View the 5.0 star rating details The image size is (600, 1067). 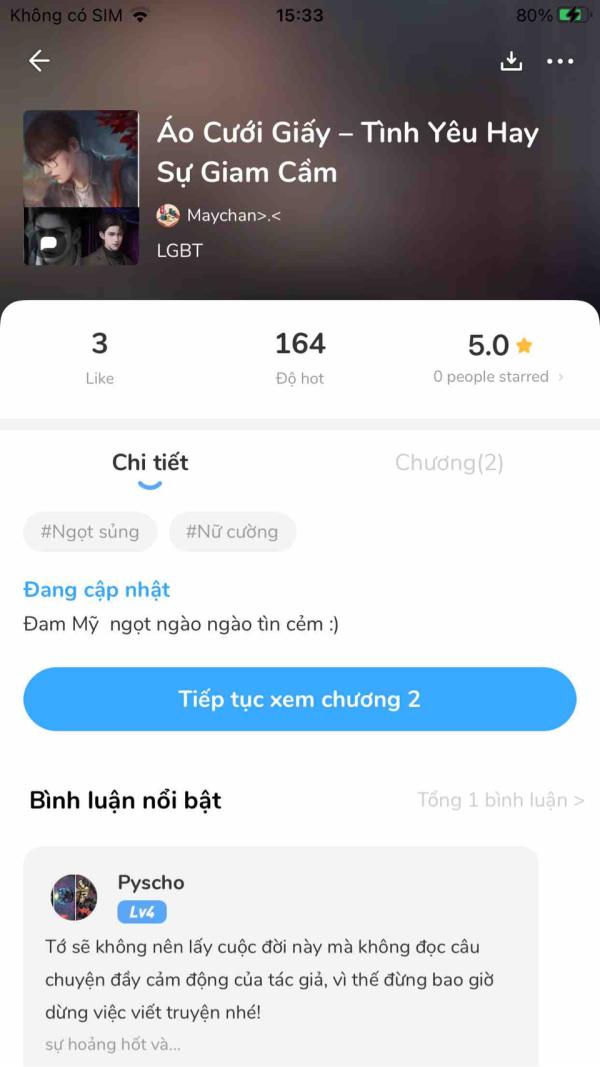pos(499,357)
